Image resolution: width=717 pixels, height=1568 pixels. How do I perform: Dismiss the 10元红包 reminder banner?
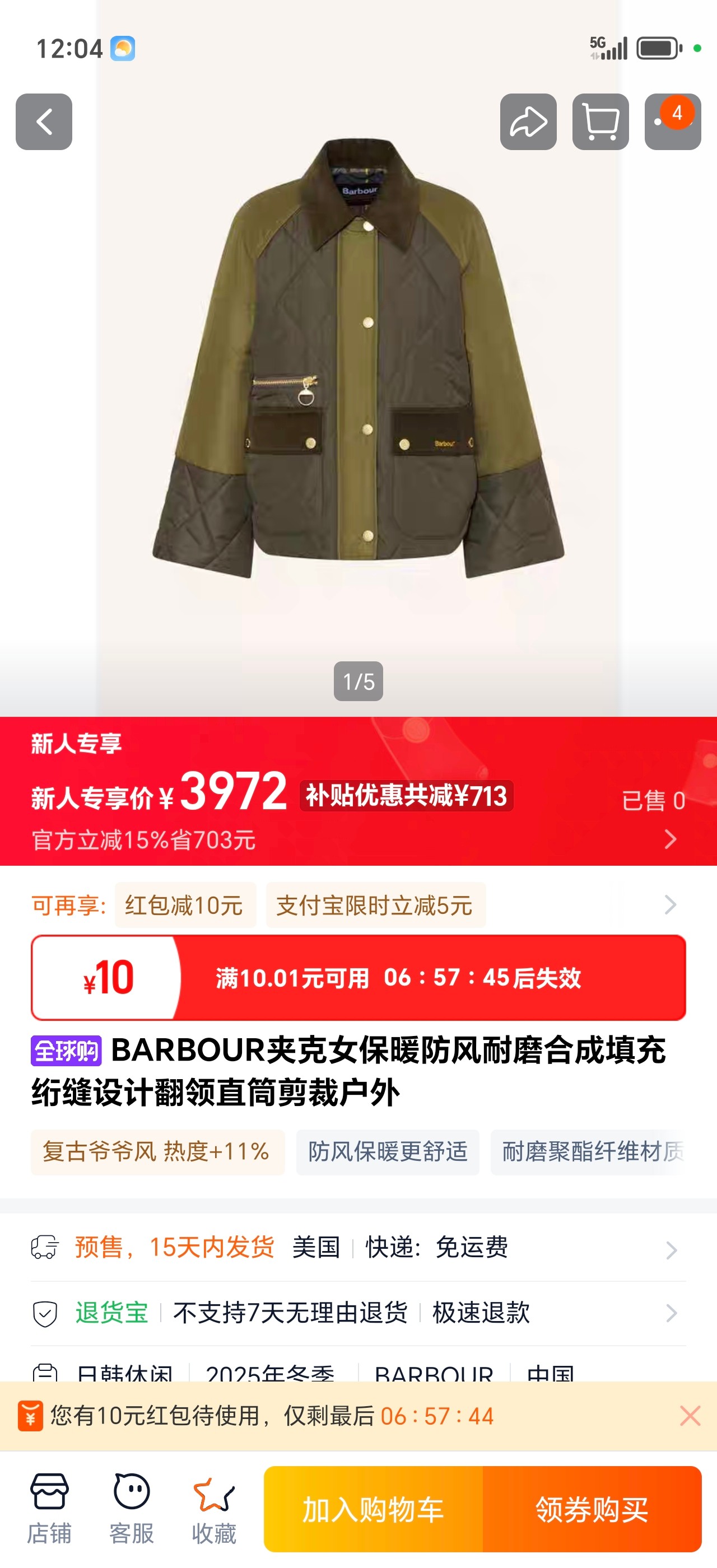pos(690,1416)
